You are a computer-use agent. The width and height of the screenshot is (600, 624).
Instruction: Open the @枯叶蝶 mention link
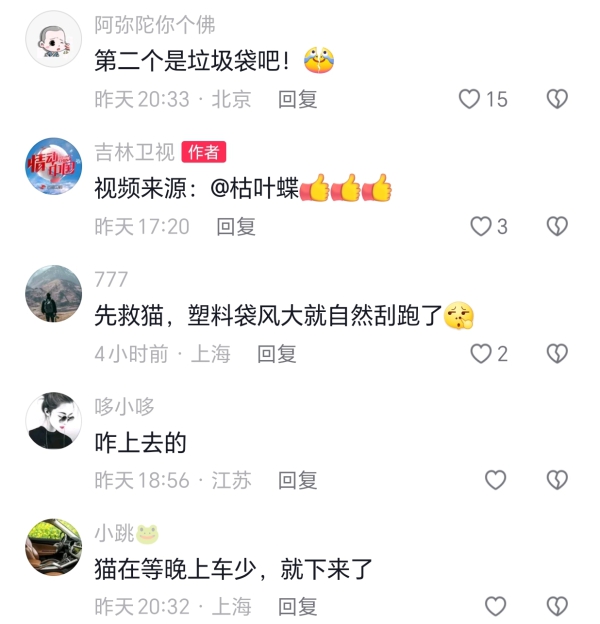[x=255, y=188]
